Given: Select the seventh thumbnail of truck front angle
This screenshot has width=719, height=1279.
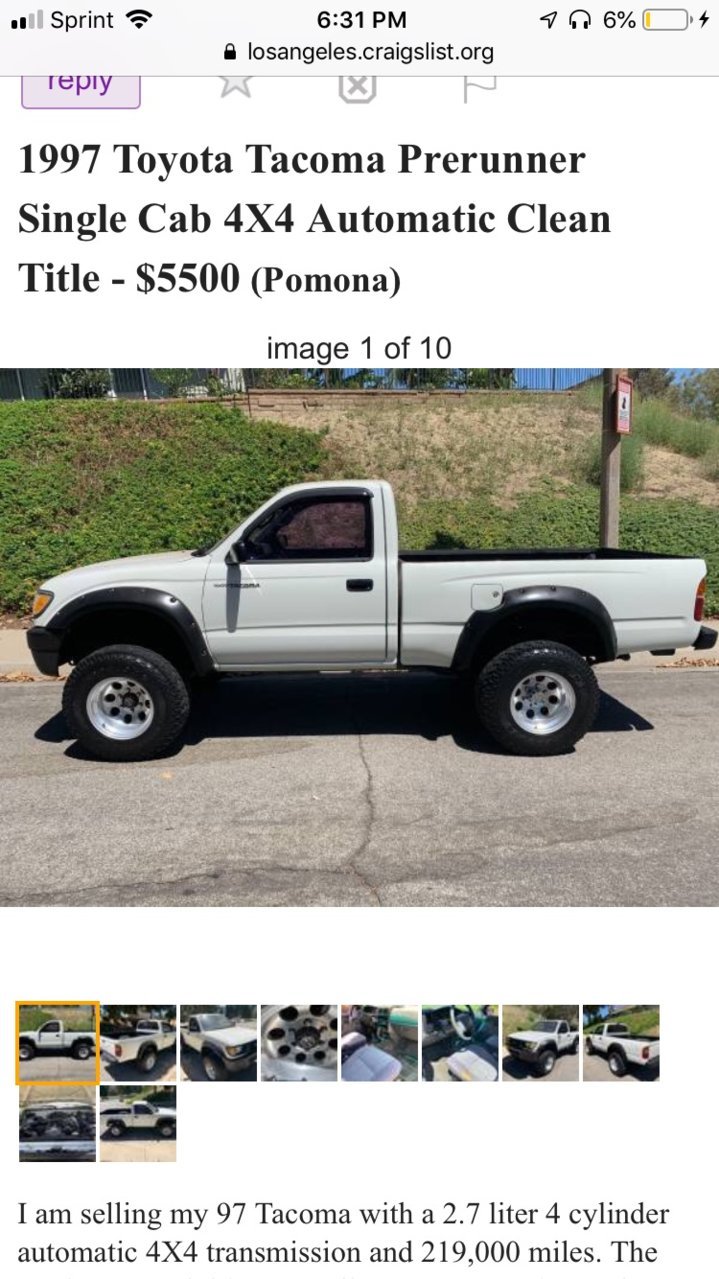Looking at the screenshot, I should [541, 1043].
